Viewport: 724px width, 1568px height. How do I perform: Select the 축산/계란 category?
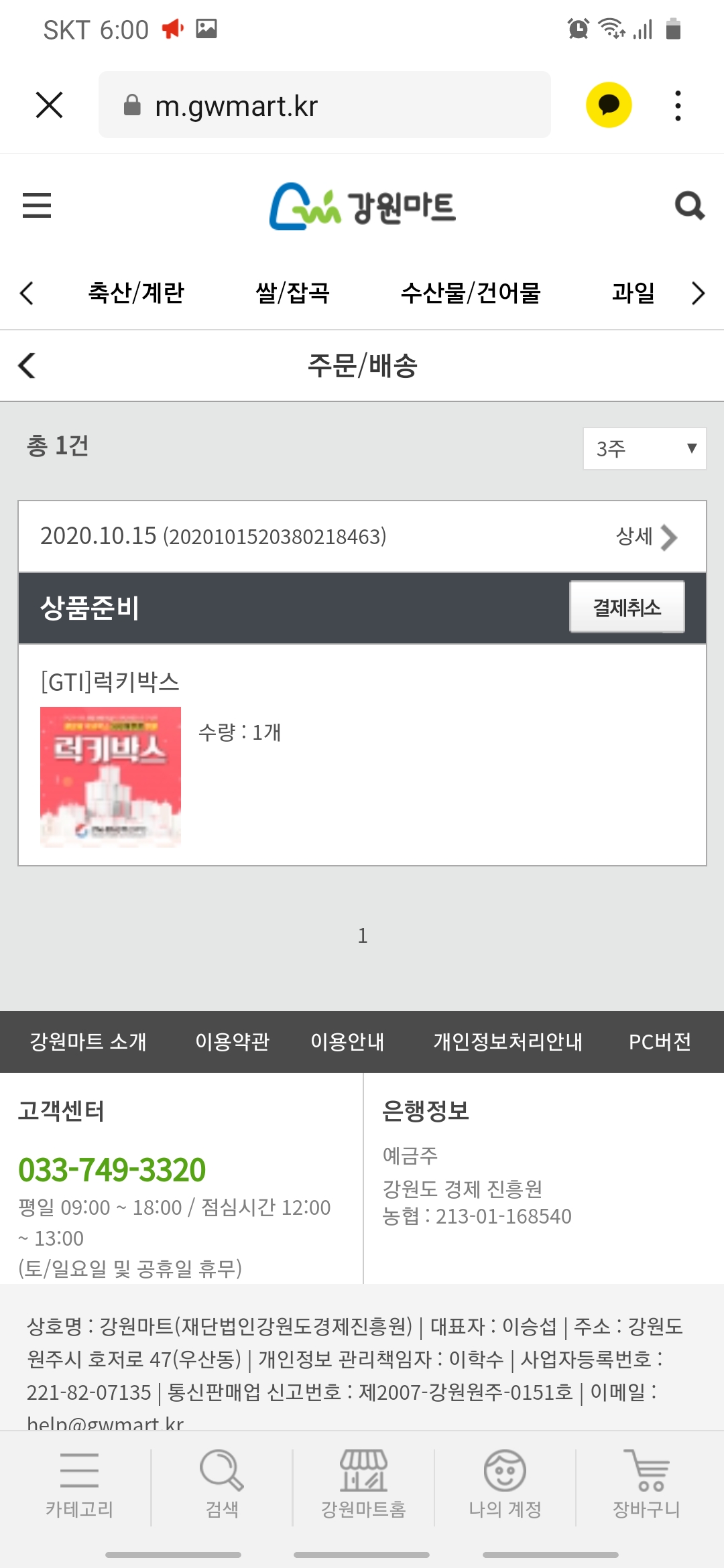136,293
